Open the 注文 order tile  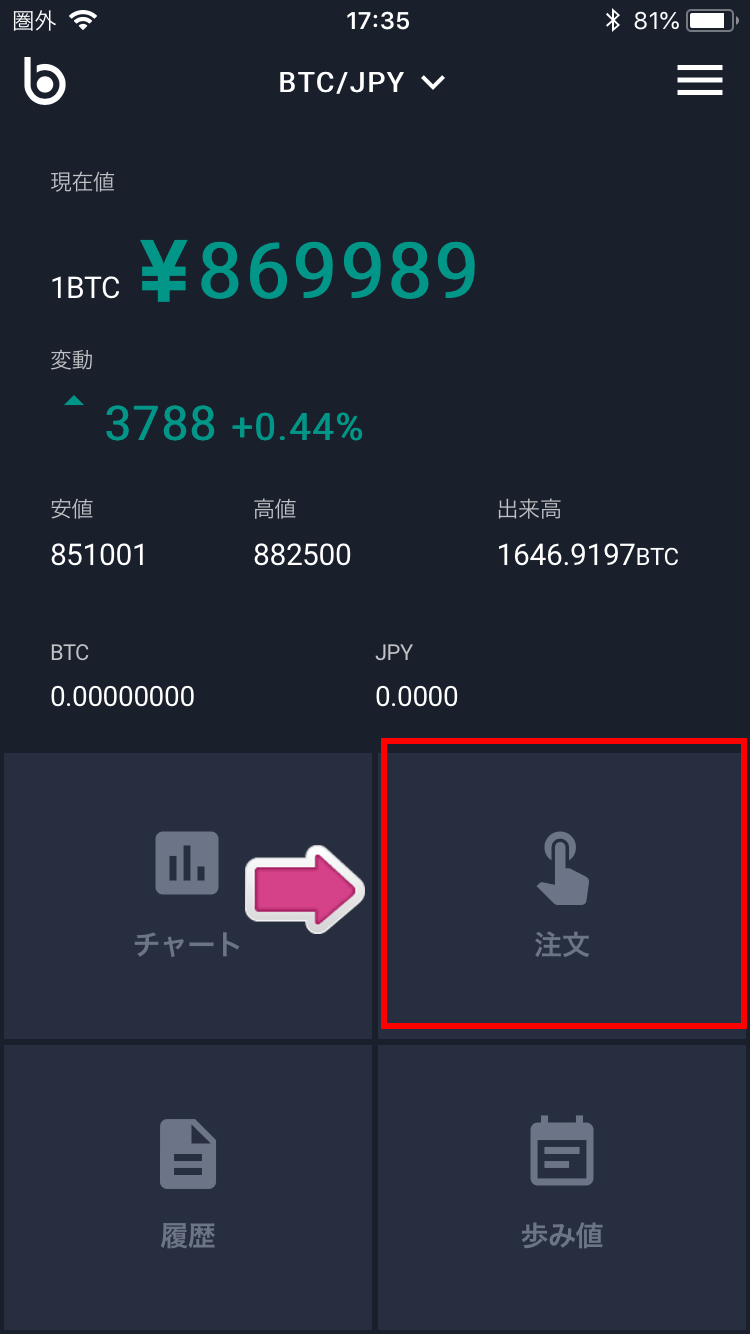(562, 896)
